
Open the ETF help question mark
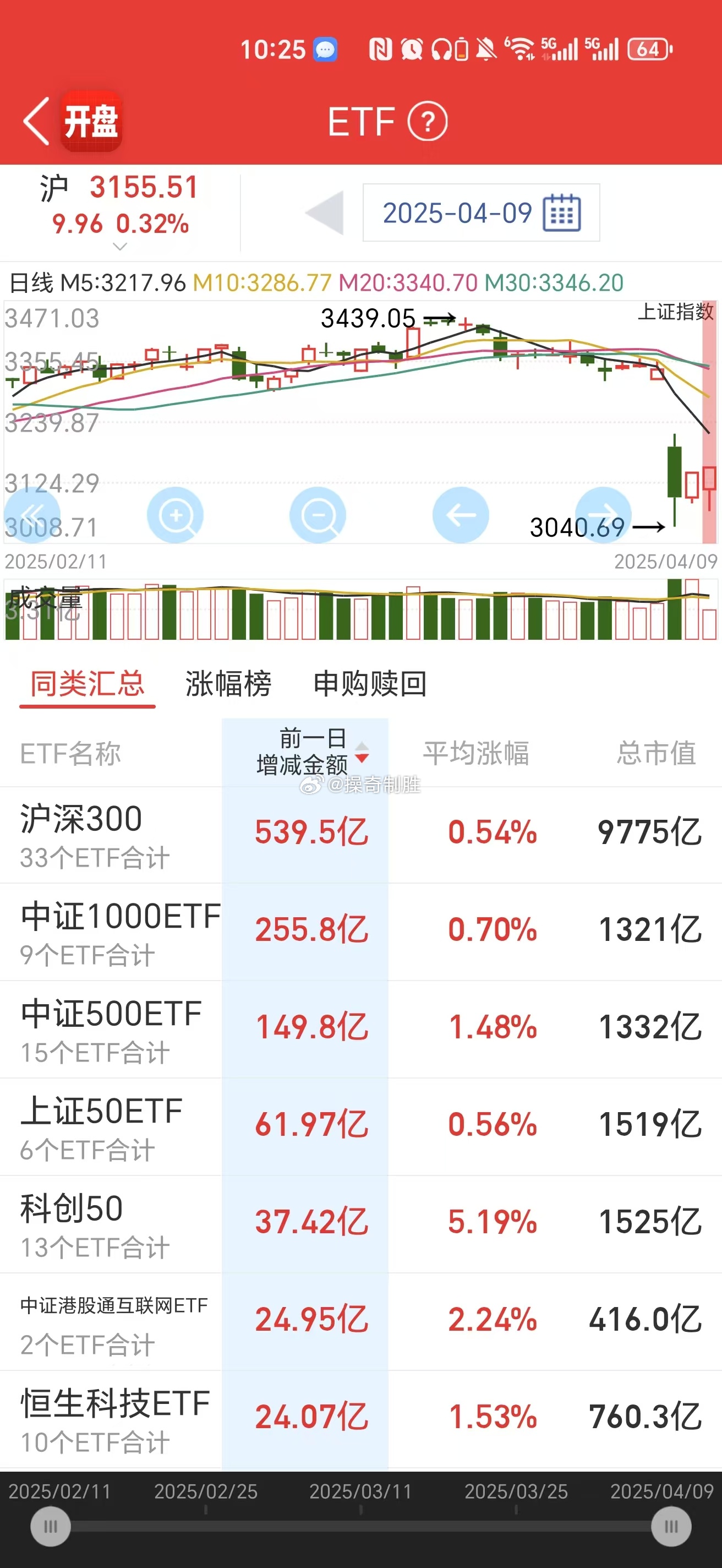[427, 122]
